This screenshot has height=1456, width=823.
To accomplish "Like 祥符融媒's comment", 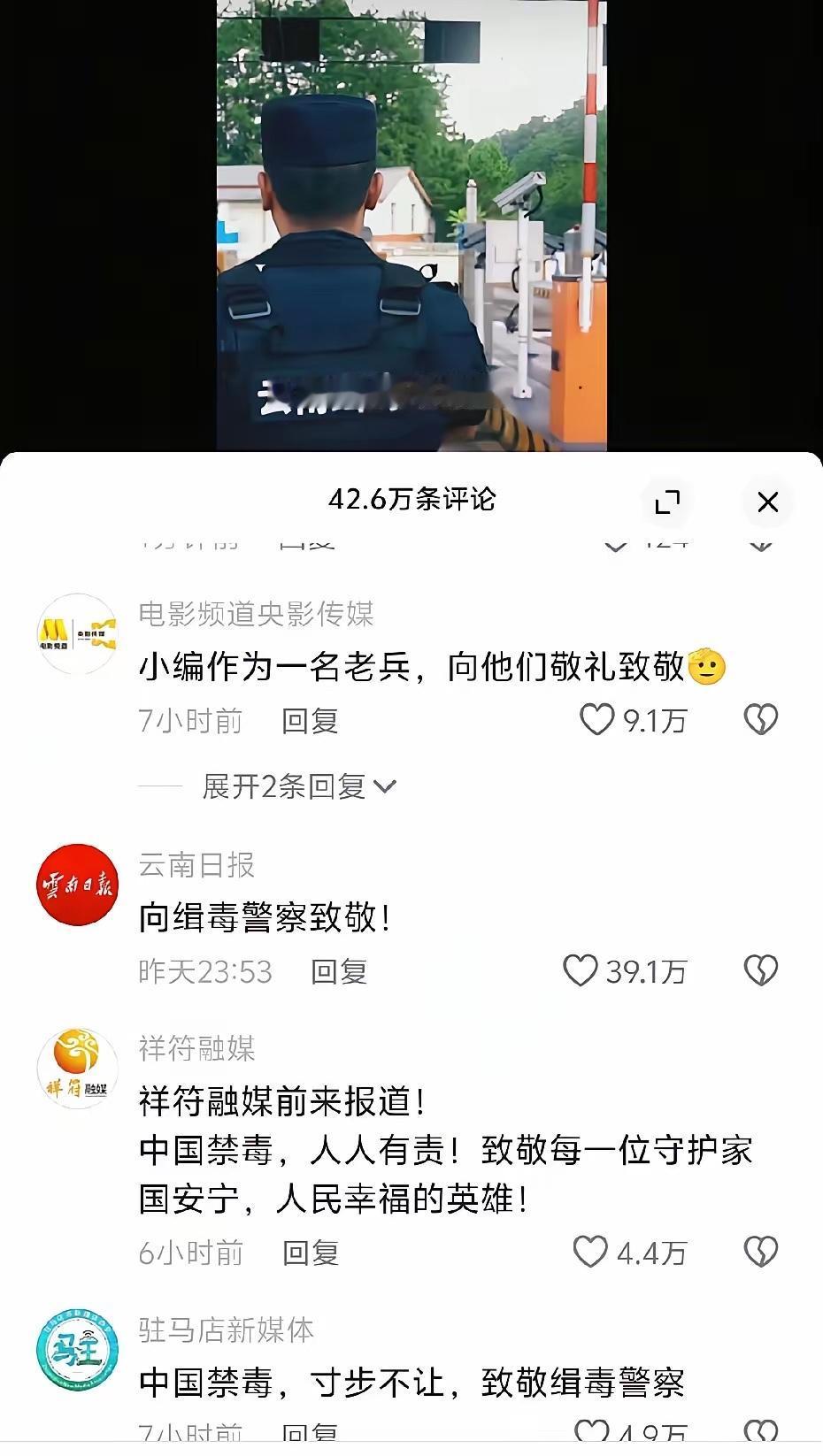I will [588, 1252].
